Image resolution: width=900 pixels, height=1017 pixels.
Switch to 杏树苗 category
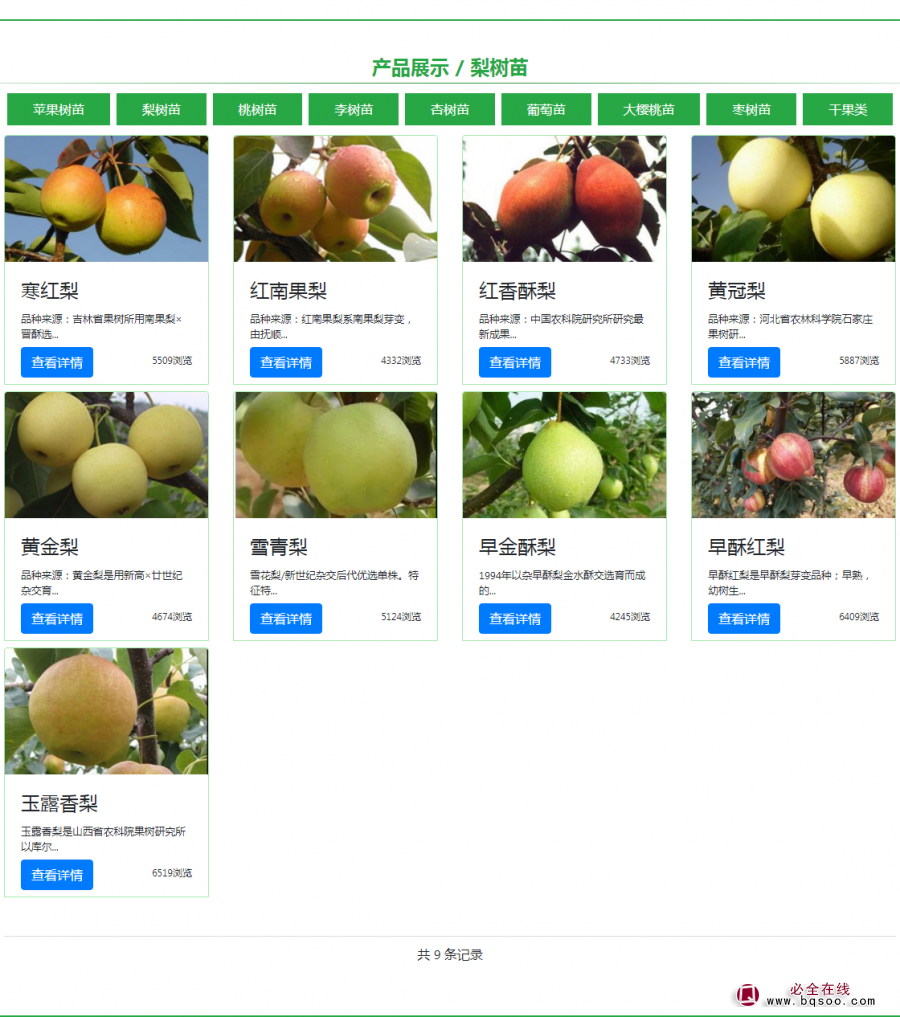450,110
